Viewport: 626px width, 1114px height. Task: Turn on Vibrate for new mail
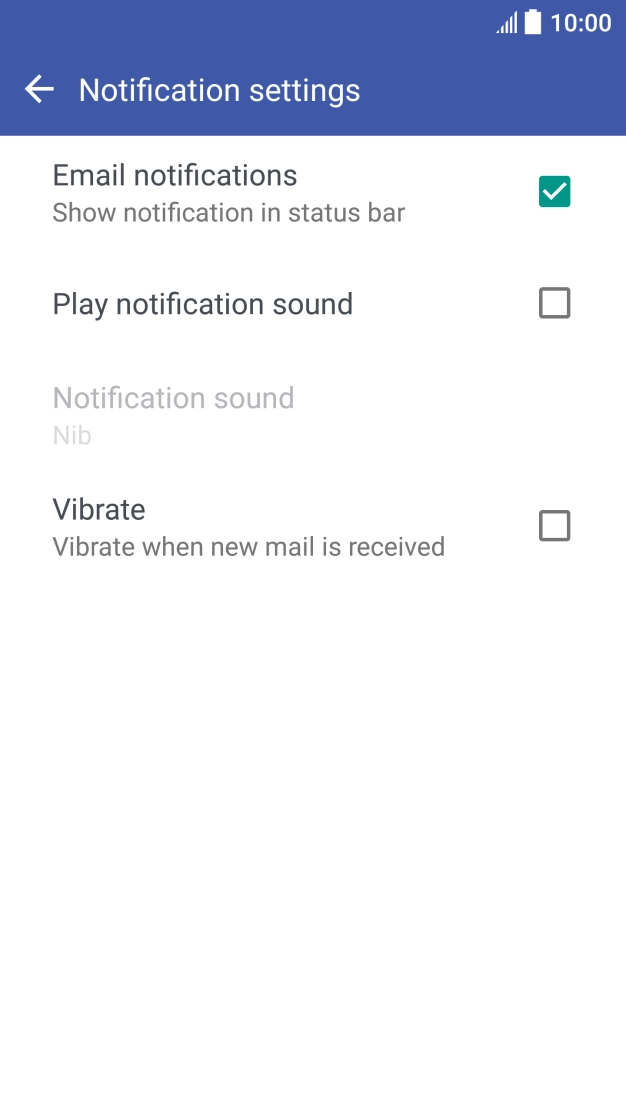point(554,526)
